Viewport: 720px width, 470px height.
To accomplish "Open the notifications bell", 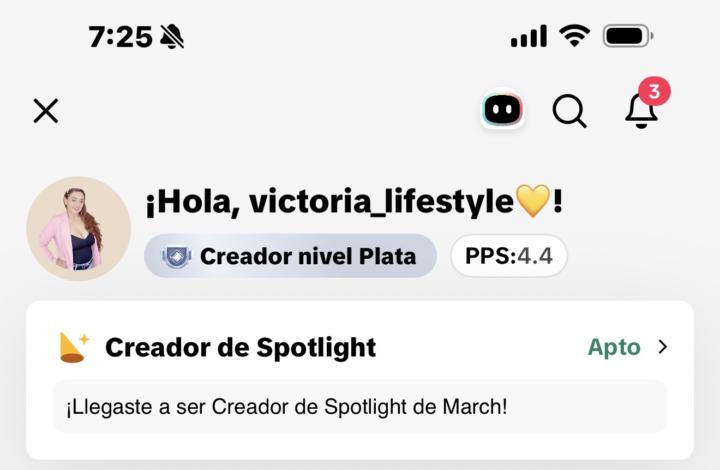I will coord(641,111).
